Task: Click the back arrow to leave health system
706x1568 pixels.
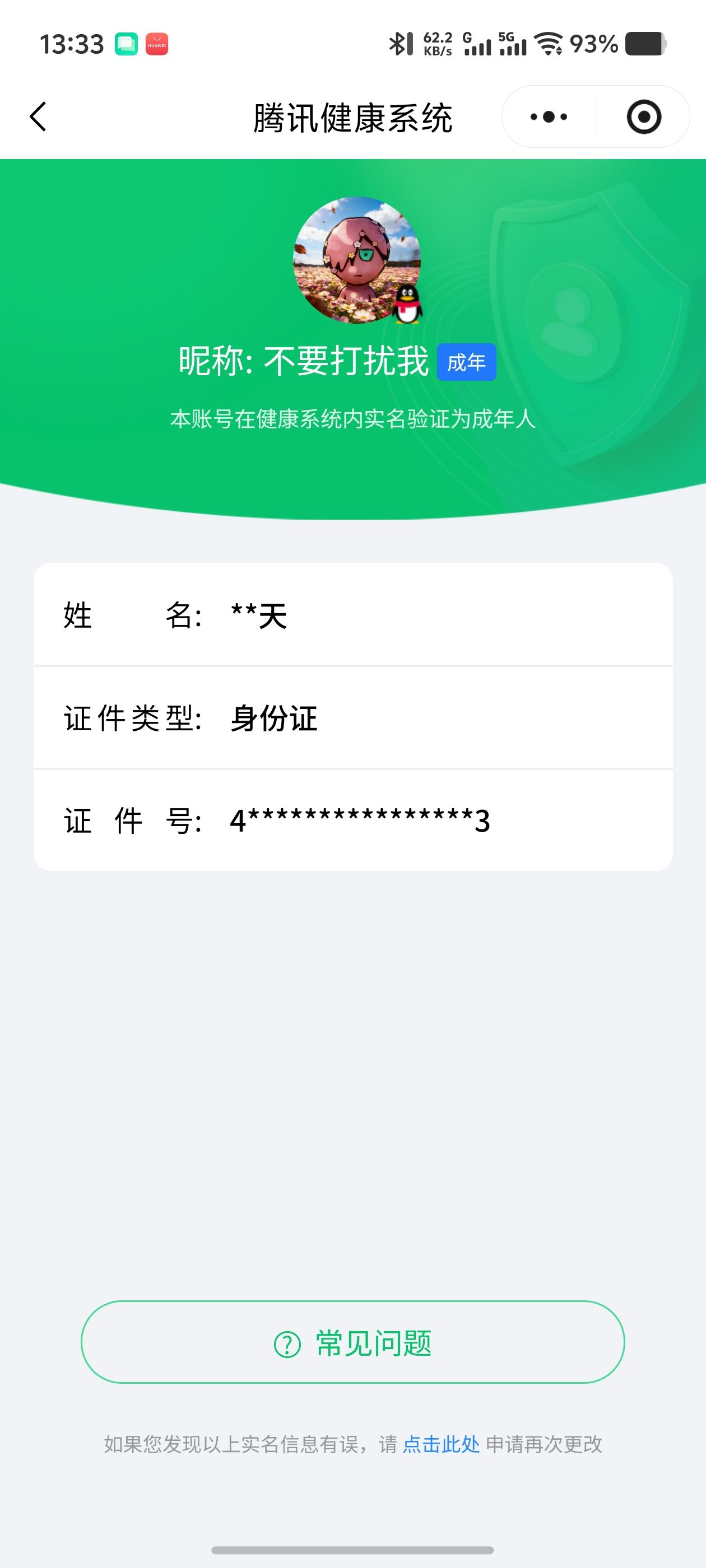Action: pos(38,117)
